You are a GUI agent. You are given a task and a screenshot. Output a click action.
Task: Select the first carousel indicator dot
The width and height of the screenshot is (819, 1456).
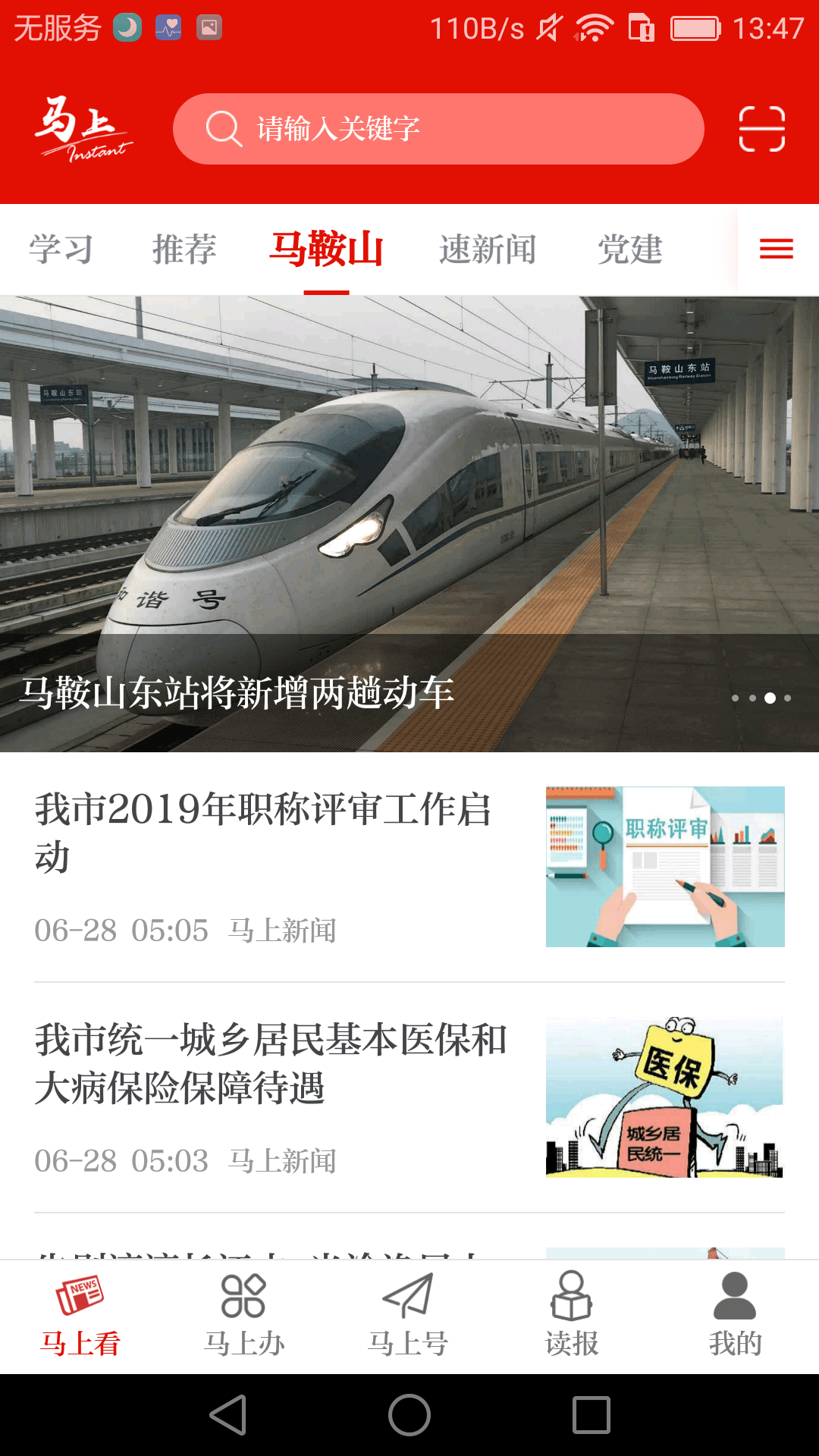(x=737, y=697)
